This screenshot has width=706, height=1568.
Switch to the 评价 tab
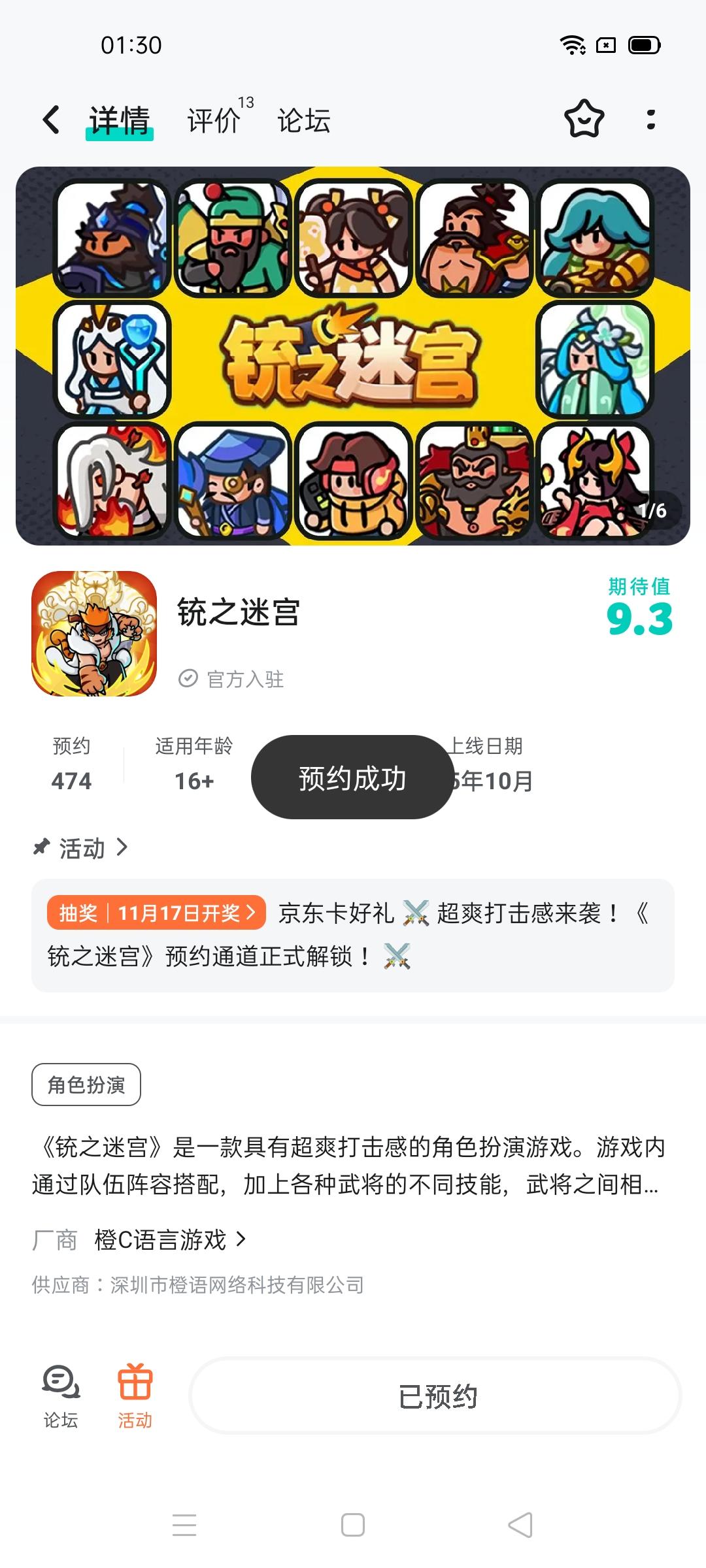pyautogui.click(x=212, y=121)
